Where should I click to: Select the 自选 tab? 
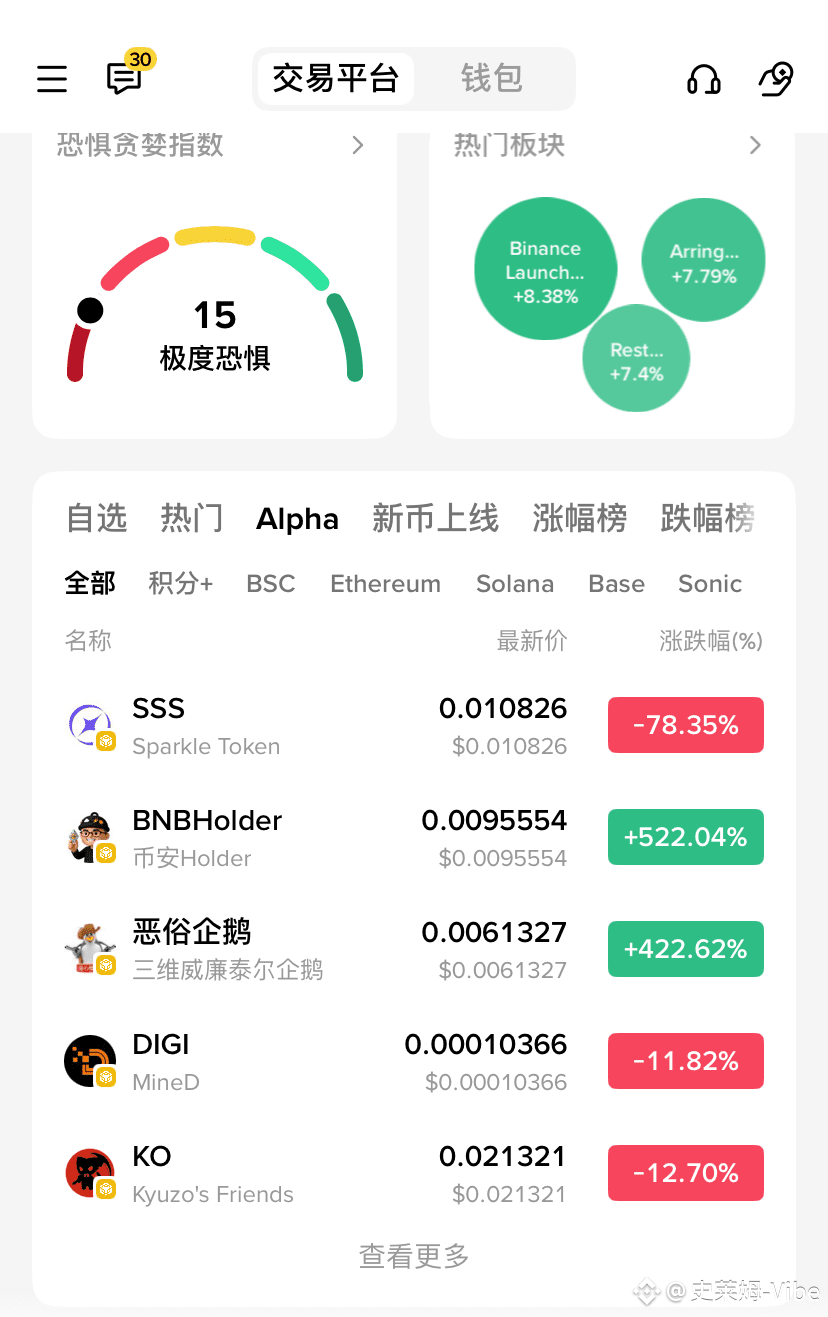[x=97, y=518]
